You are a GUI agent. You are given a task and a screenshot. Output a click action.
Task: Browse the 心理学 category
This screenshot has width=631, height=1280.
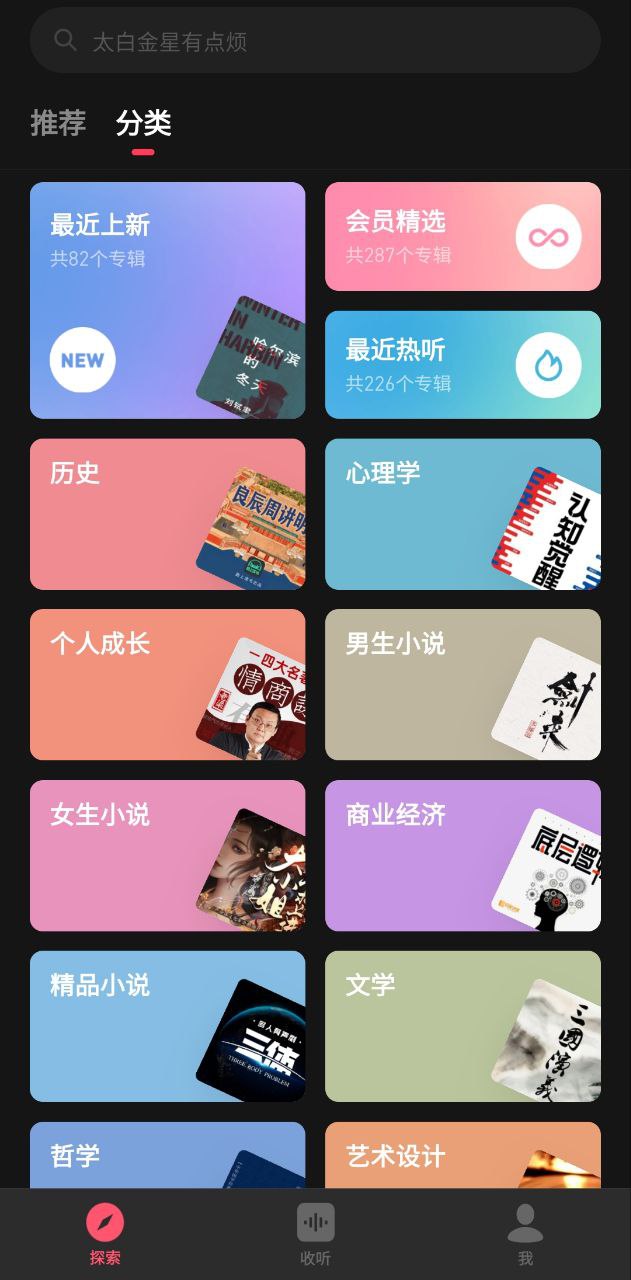(462, 514)
